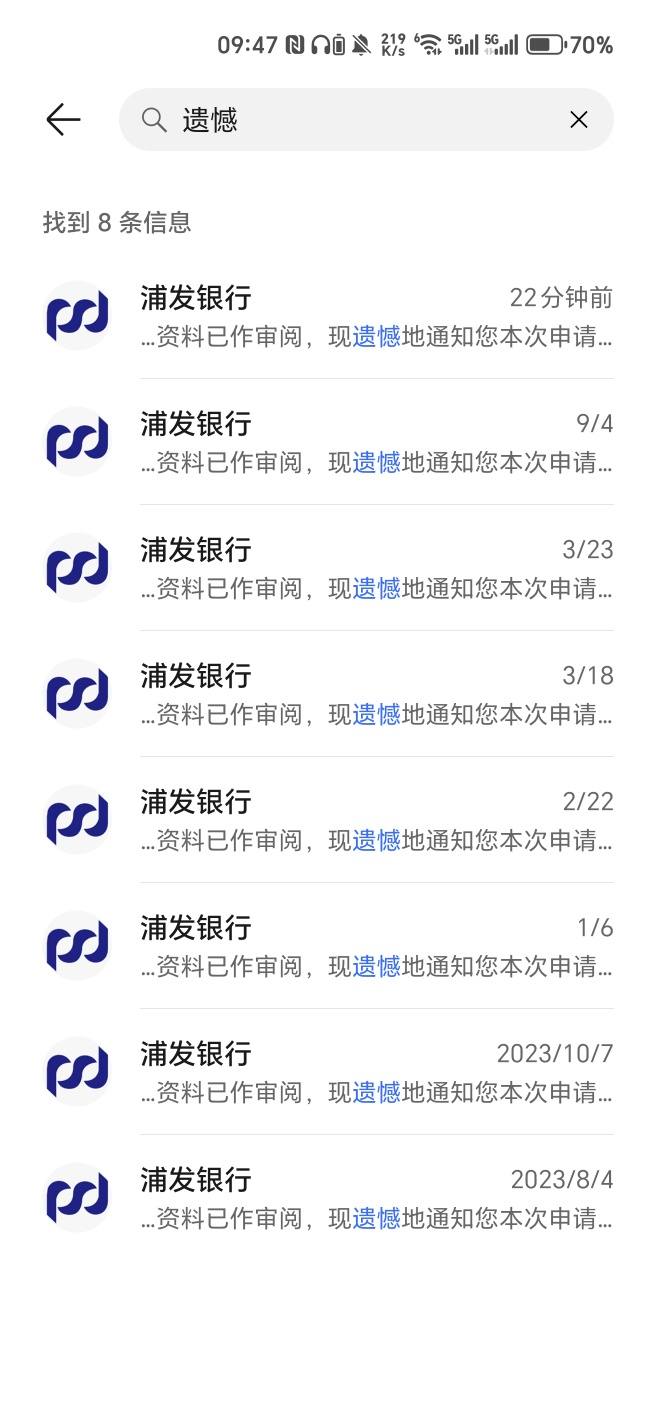Open the 浦发银行 message from 22分钟前
Image resolution: width=656 pixels, height=1424 pixels.
pyautogui.click(x=328, y=316)
